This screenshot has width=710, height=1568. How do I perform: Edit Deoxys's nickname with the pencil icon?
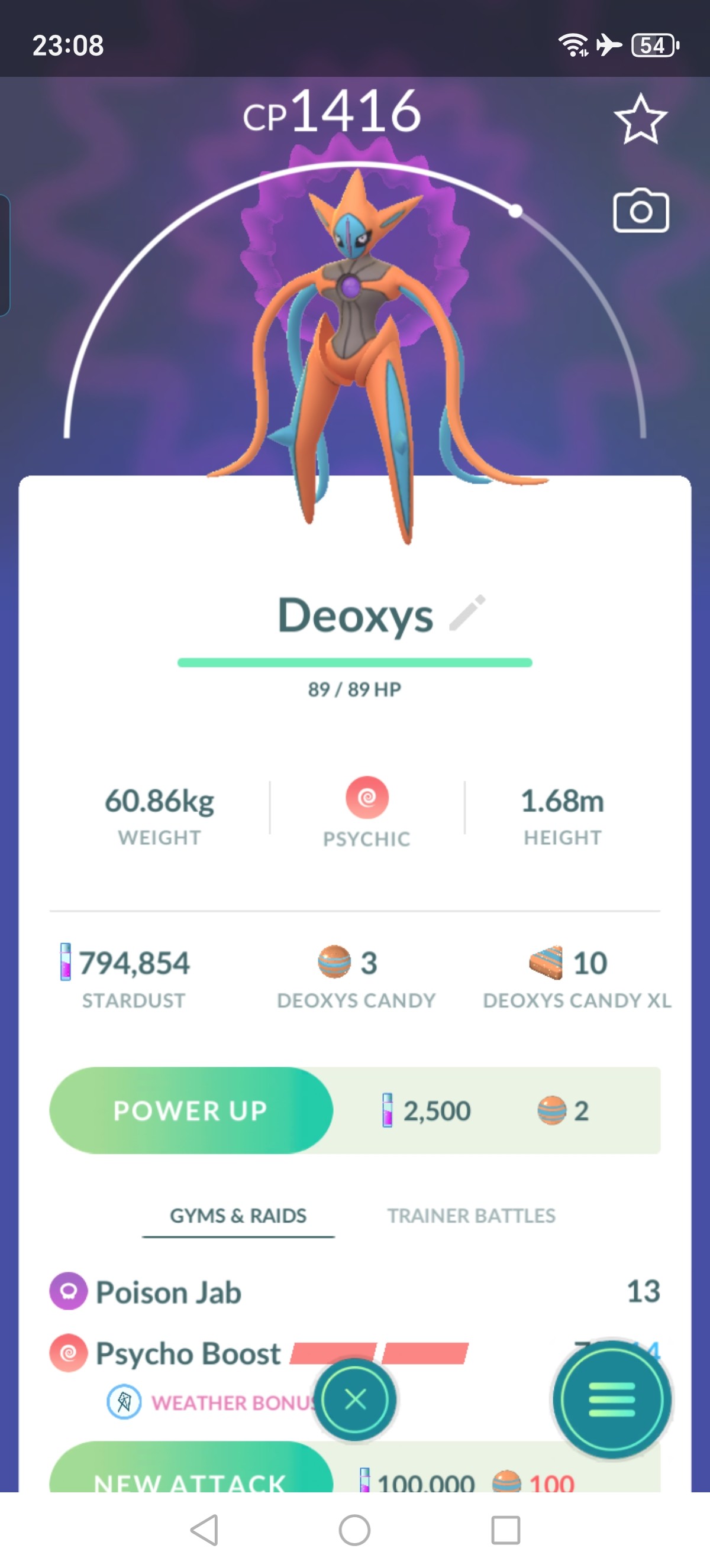[467, 613]
